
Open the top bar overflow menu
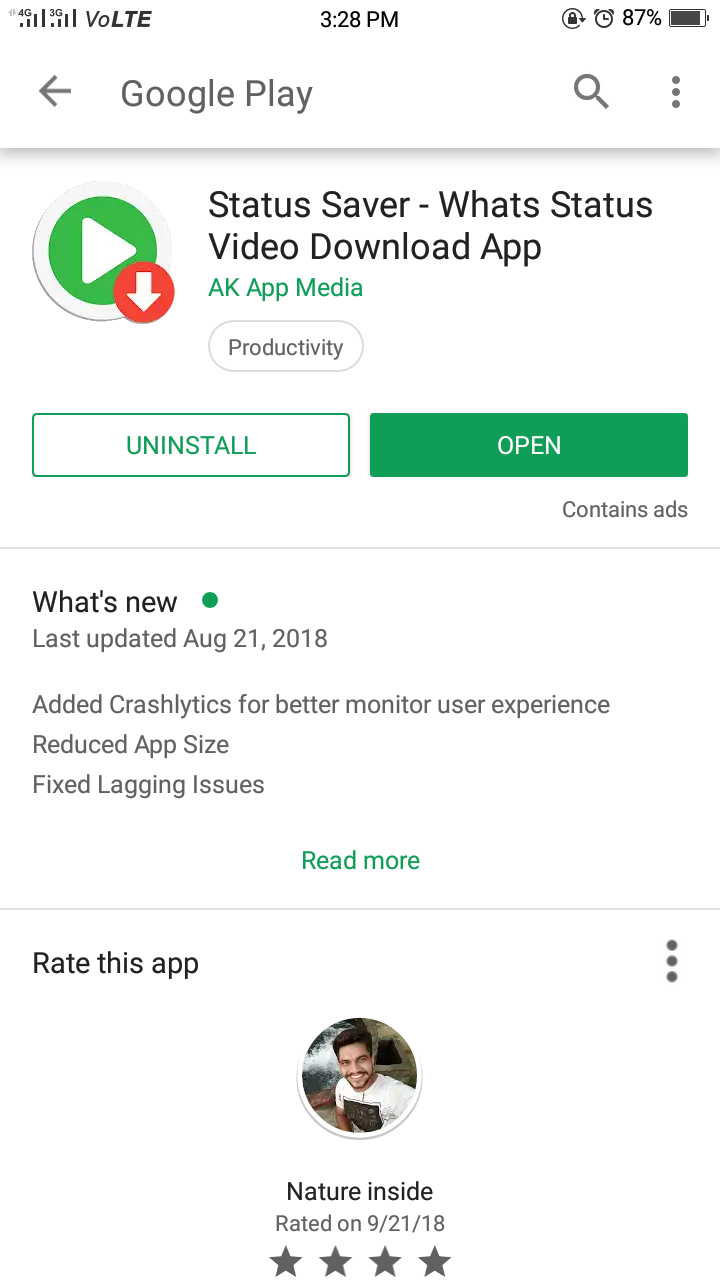(x=676, y=92)
